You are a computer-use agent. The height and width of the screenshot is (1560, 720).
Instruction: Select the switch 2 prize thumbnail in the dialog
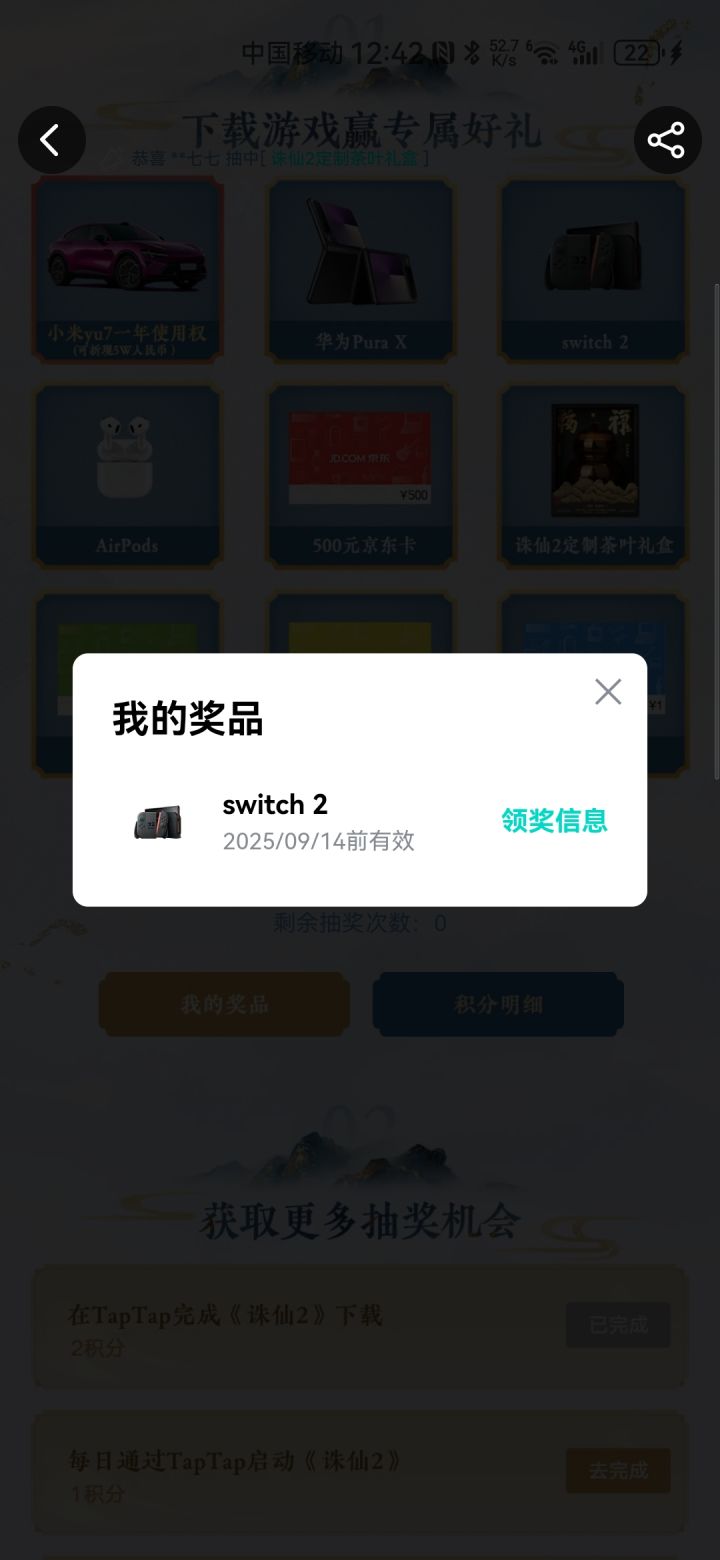tap(158, 820)
